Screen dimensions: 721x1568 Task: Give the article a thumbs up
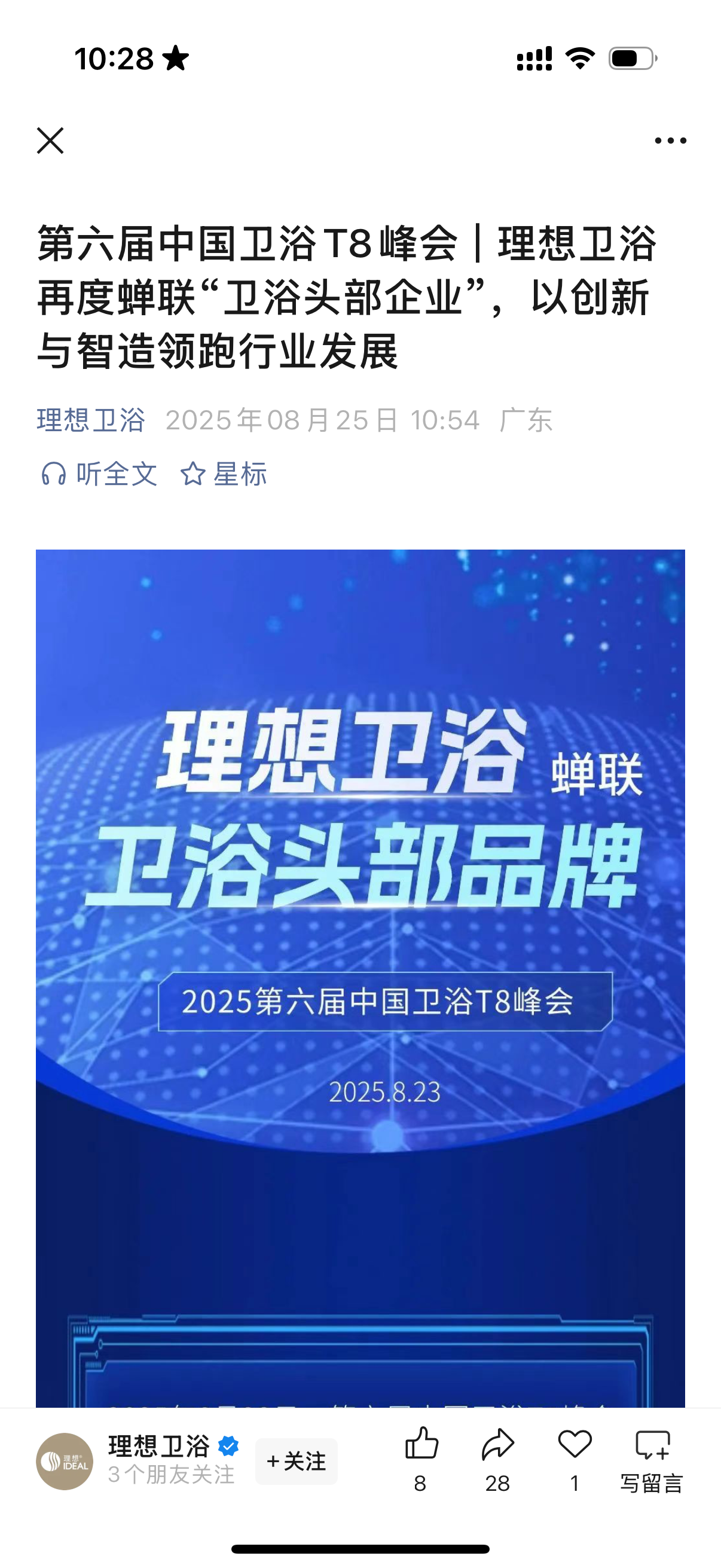click(421, 1460)
